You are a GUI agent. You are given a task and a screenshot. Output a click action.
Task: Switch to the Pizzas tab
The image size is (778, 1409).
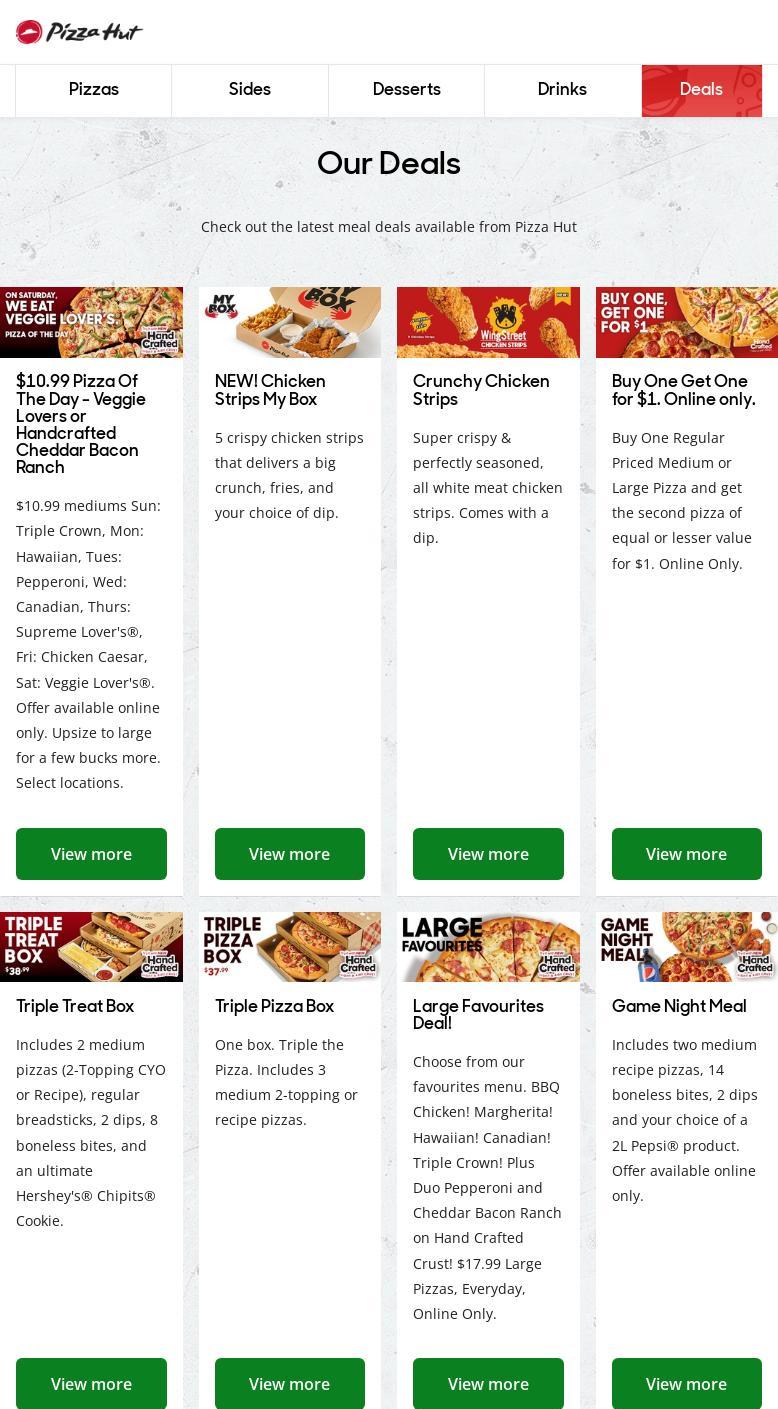[93, 90]
